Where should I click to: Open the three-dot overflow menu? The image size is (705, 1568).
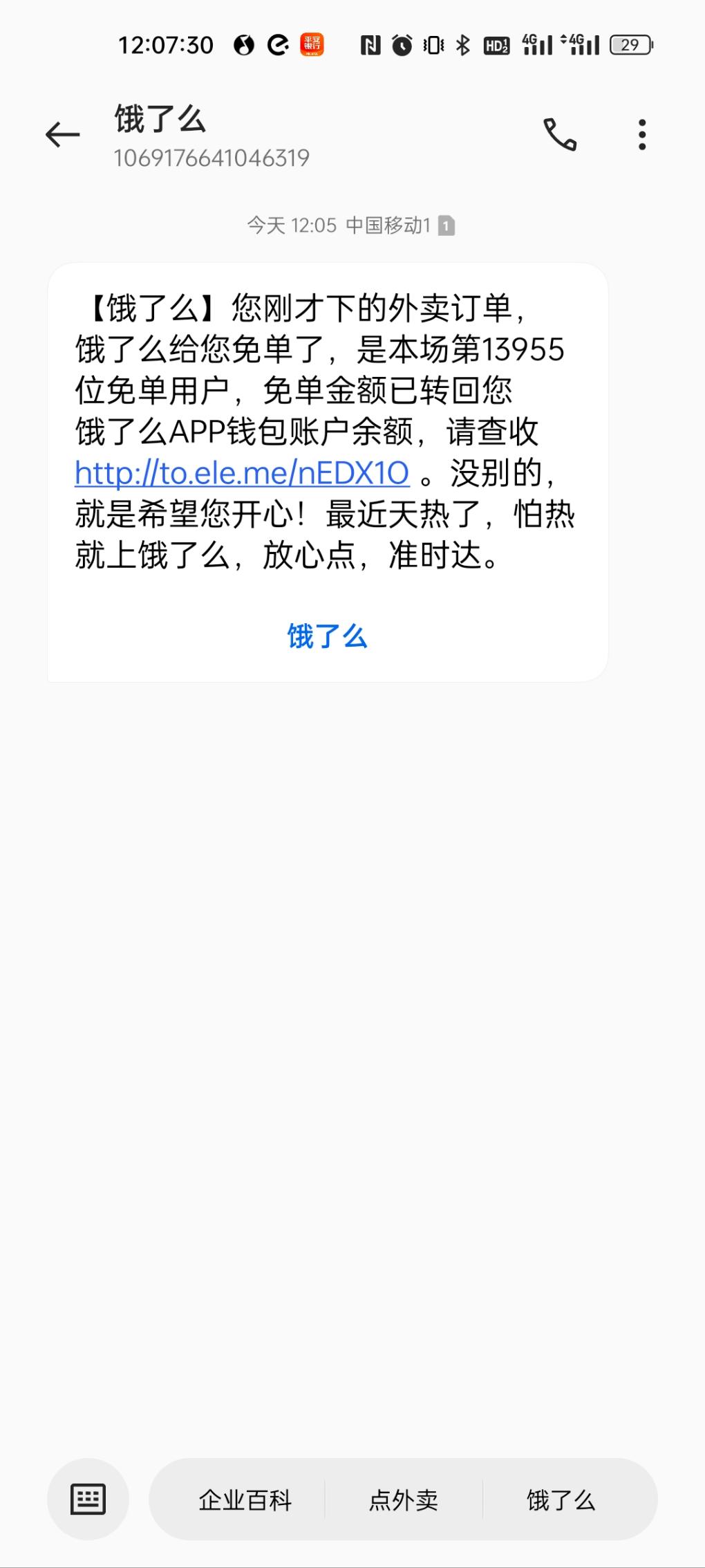pos(642,135)
